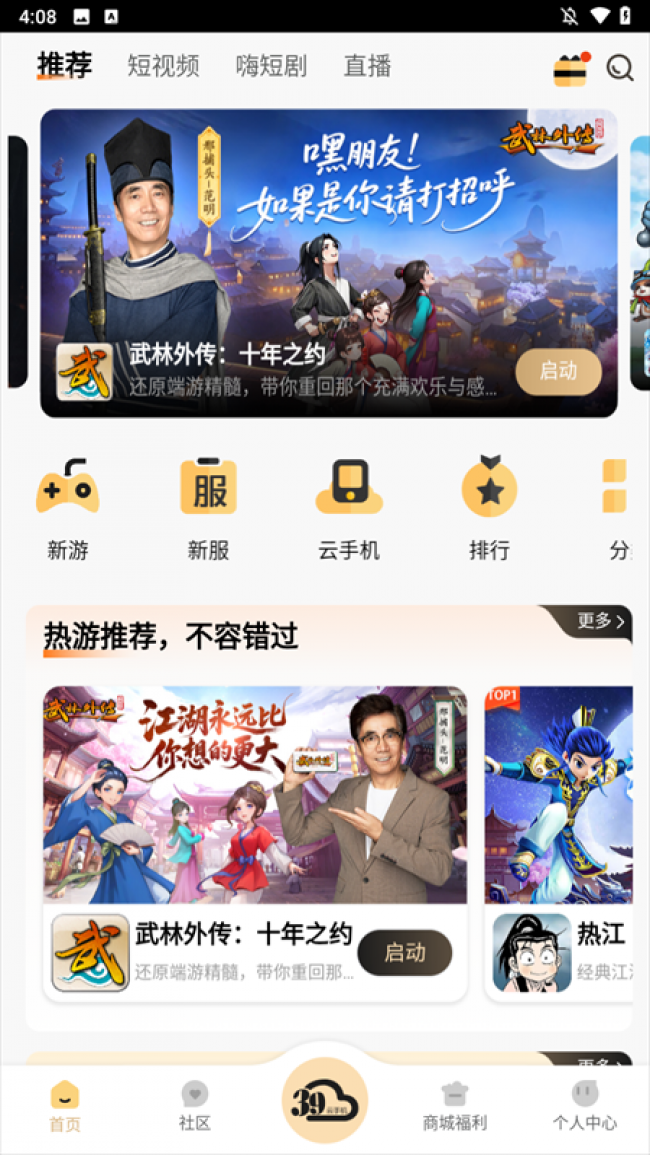Go to the 社区 tab
The height and width of the screenshot is (1155, 650).
coord(195,1105)
